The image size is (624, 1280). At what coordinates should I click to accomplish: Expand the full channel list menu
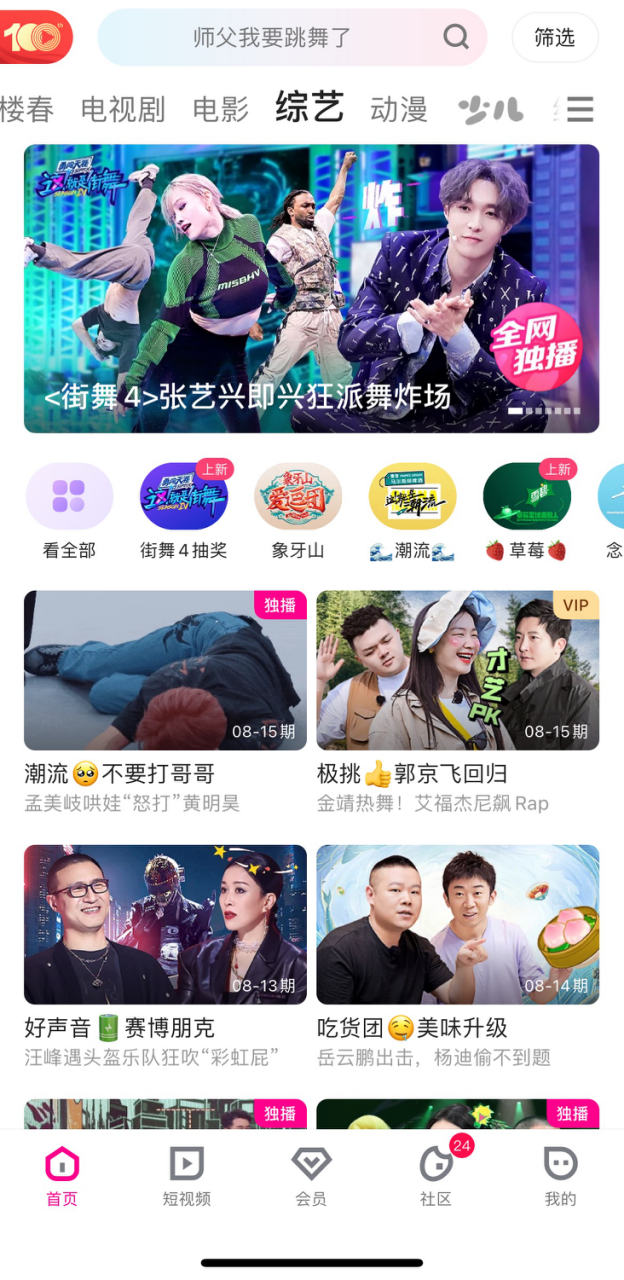pos(581,109)
